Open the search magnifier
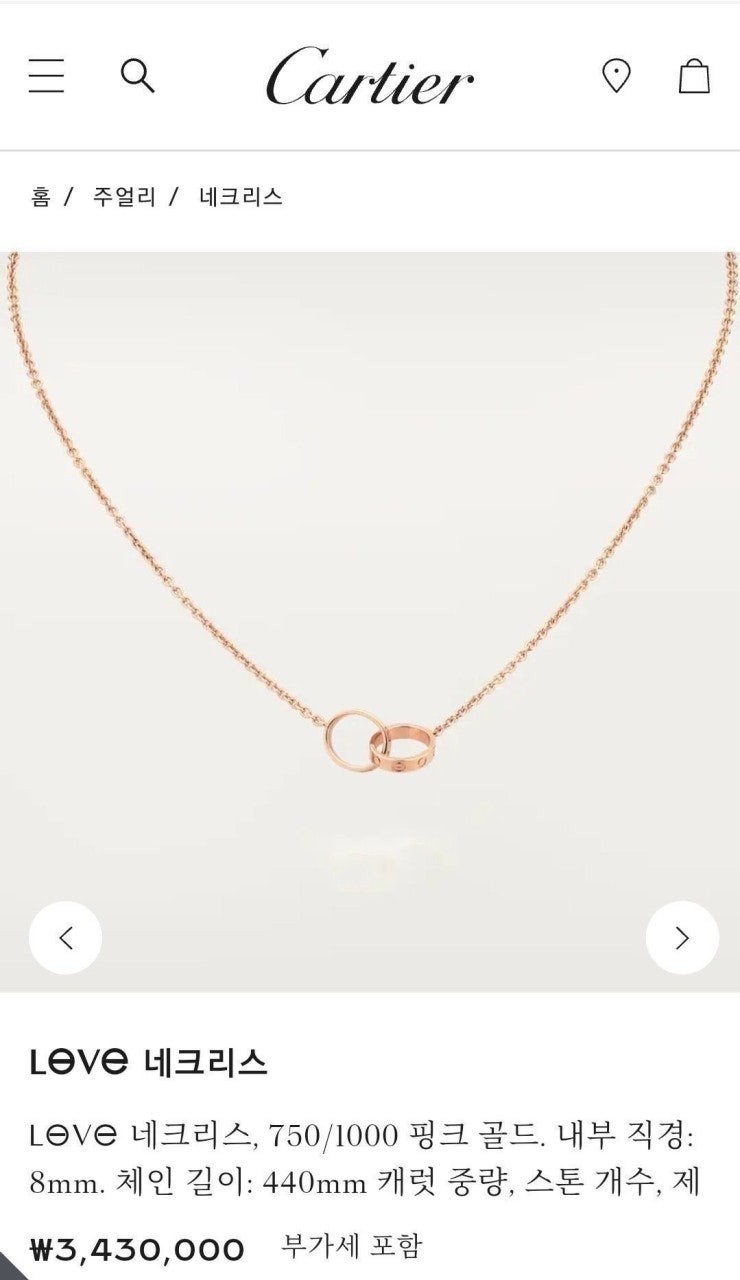The height and width of the screenshot is (1280, 740). pyautogui.click(x=137, y=76)
